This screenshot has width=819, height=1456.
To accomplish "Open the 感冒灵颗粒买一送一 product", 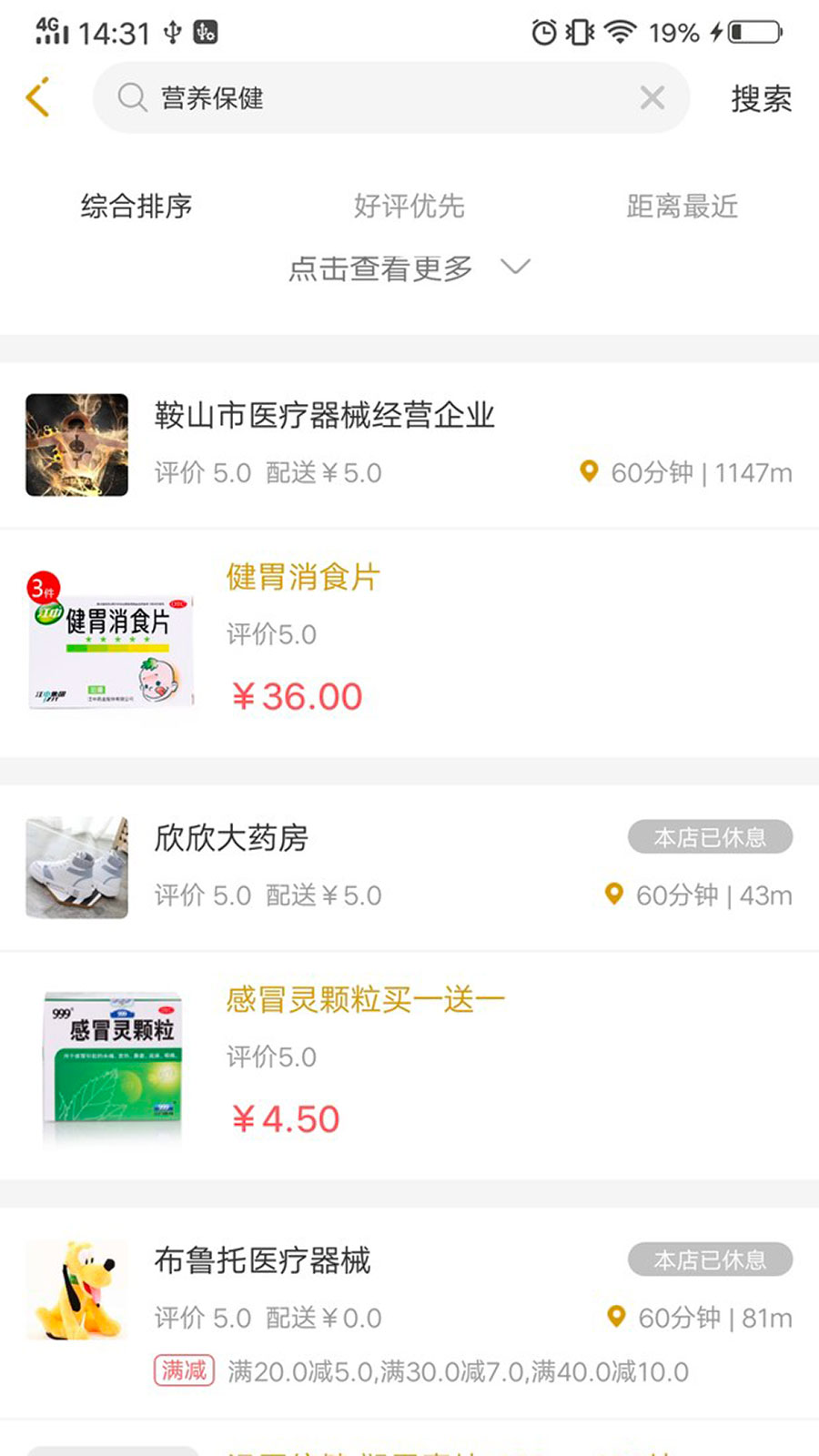I will (365, 999).
